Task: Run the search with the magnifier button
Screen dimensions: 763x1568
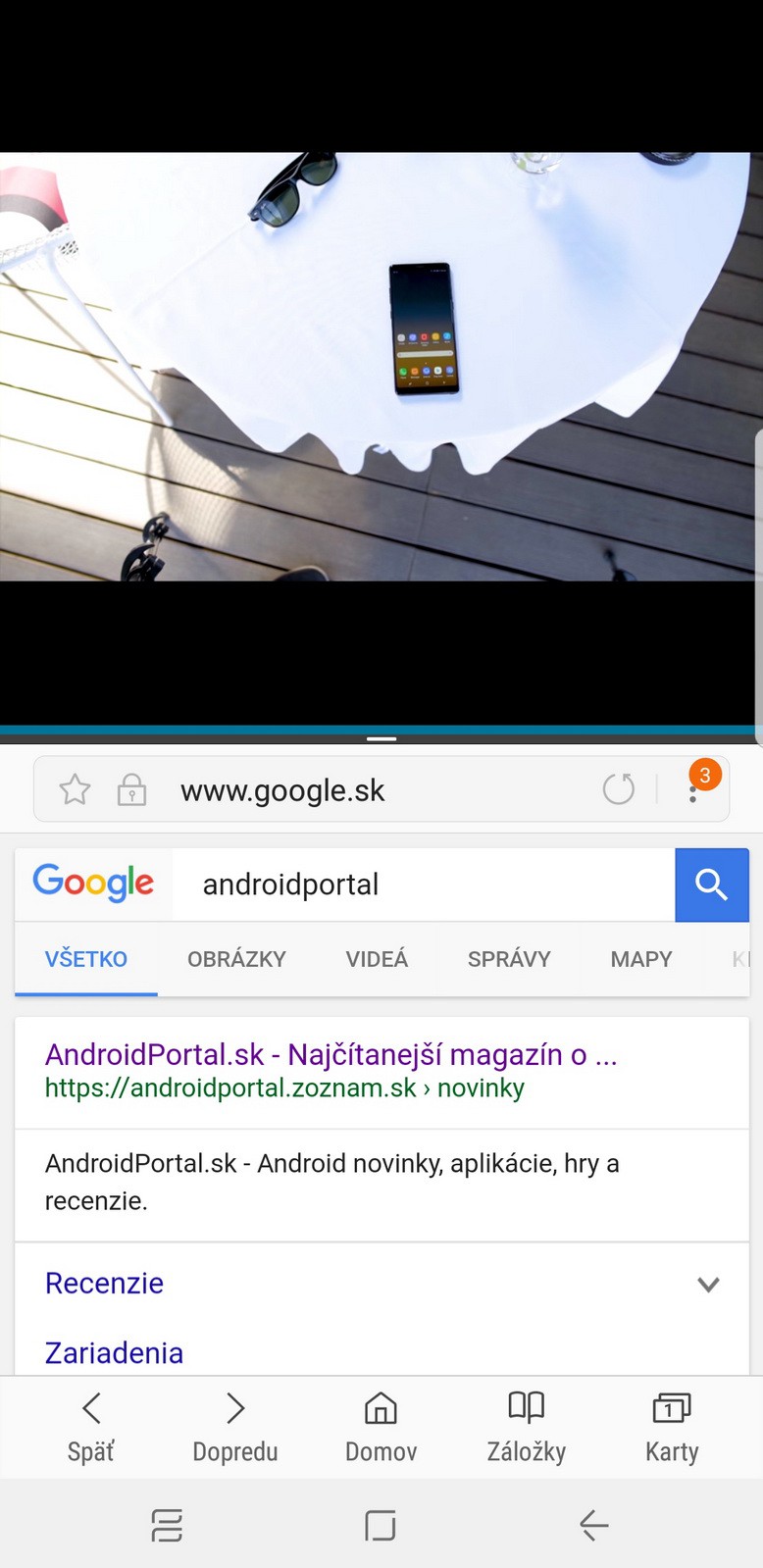Action: 711,885
